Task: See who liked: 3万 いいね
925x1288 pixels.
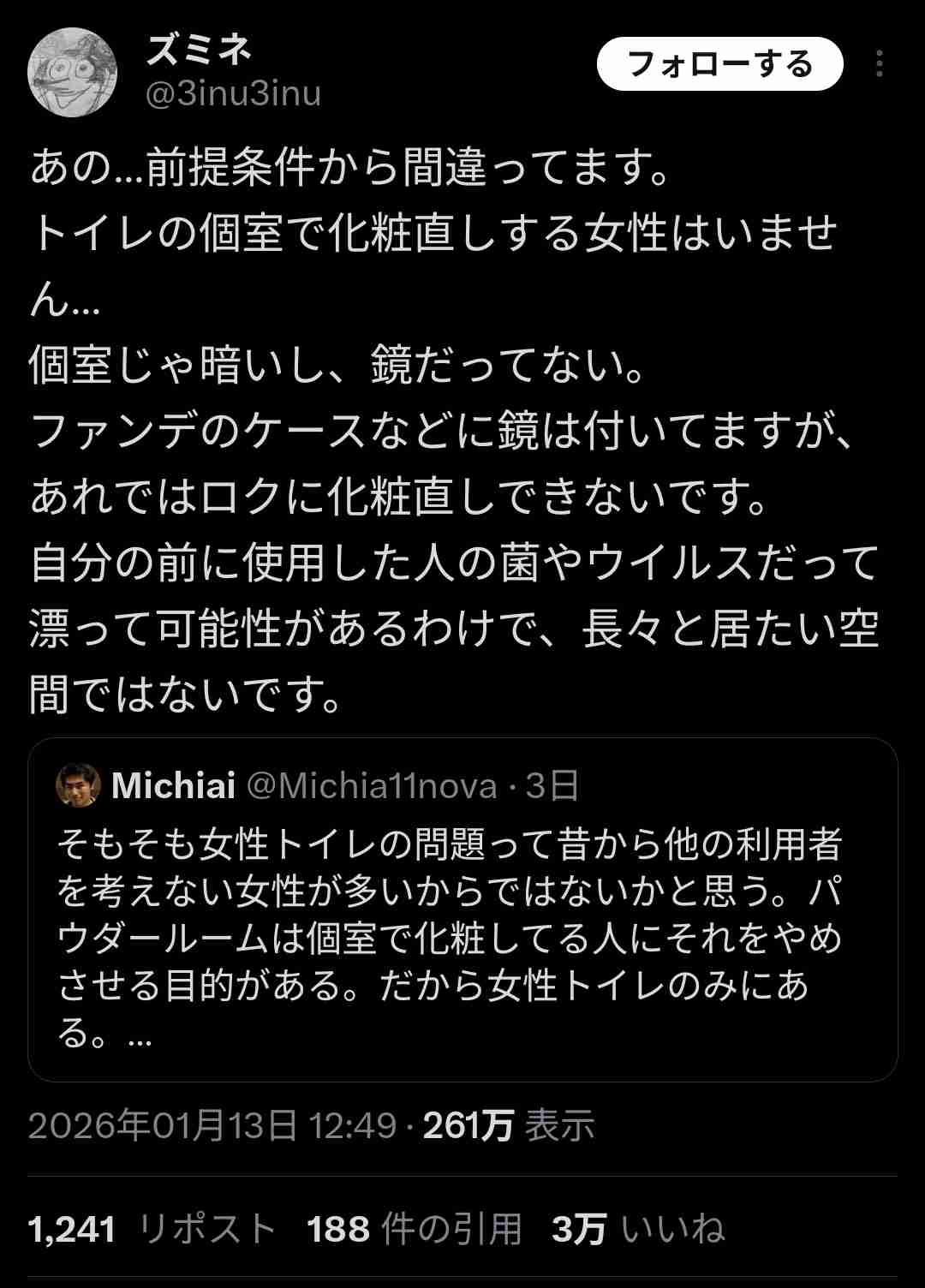Action: (638, 1229)
